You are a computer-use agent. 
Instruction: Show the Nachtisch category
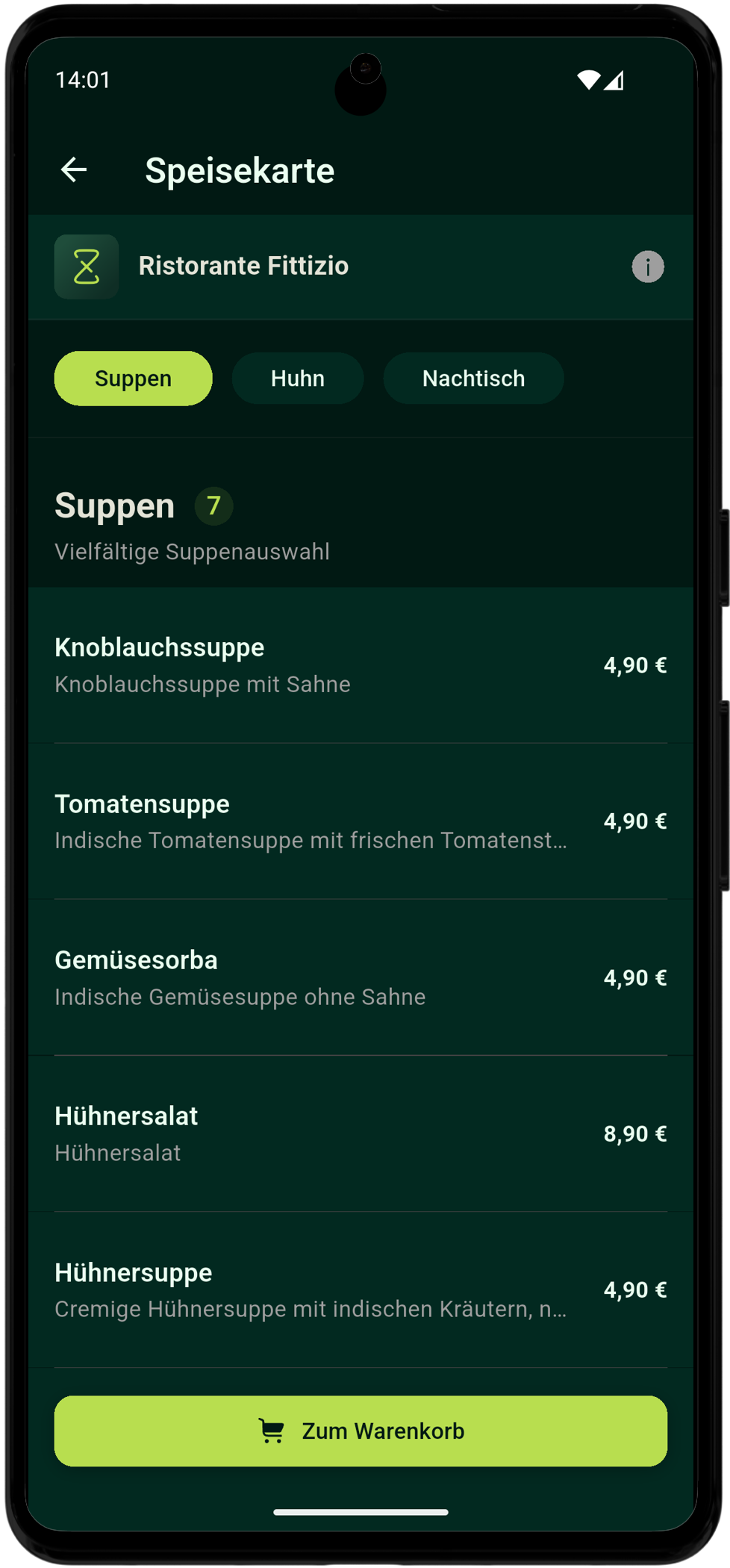click(473, 379)
